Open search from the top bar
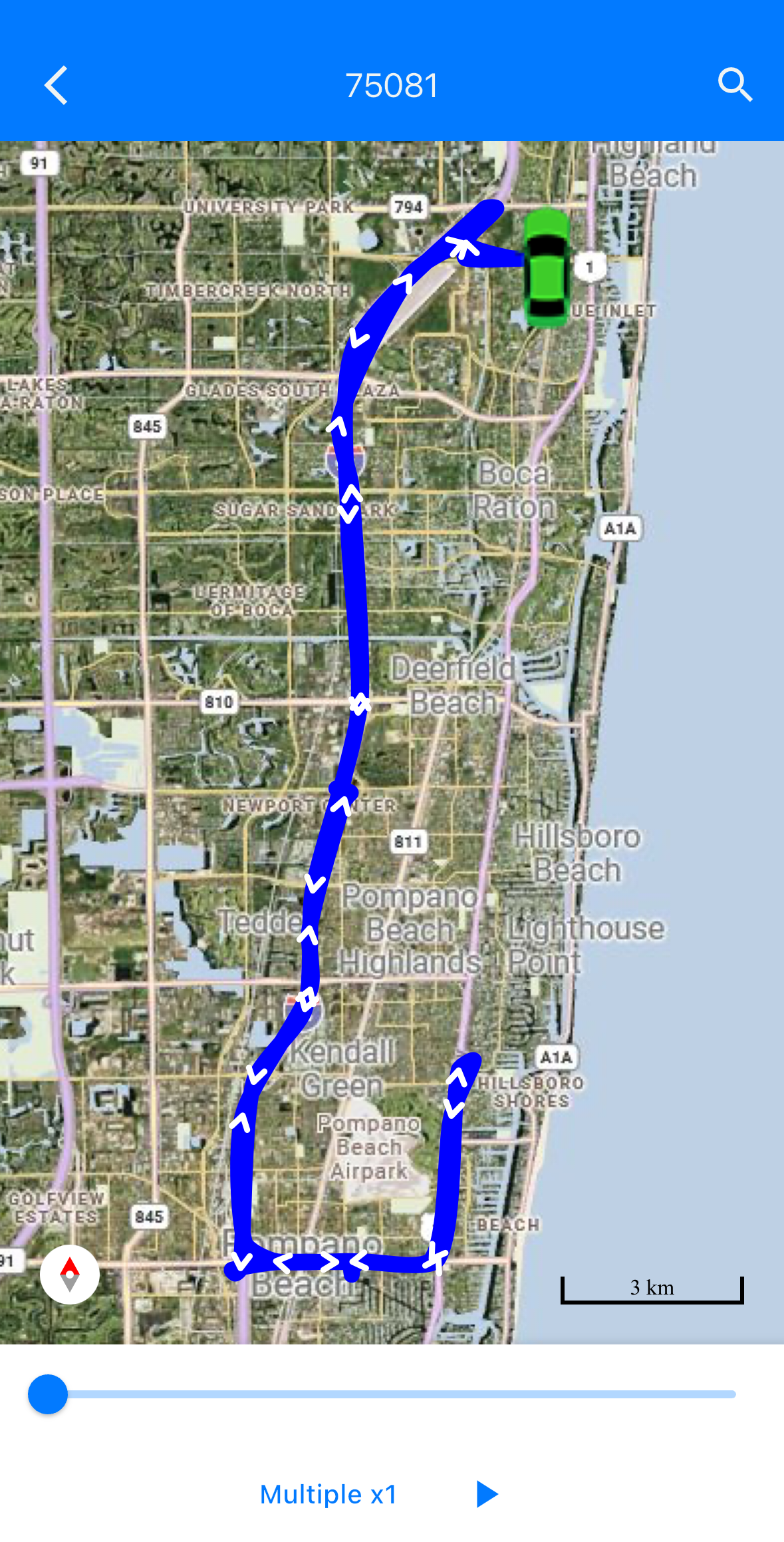Viewport: 784px width, 1542px height. tap(735, 85)
